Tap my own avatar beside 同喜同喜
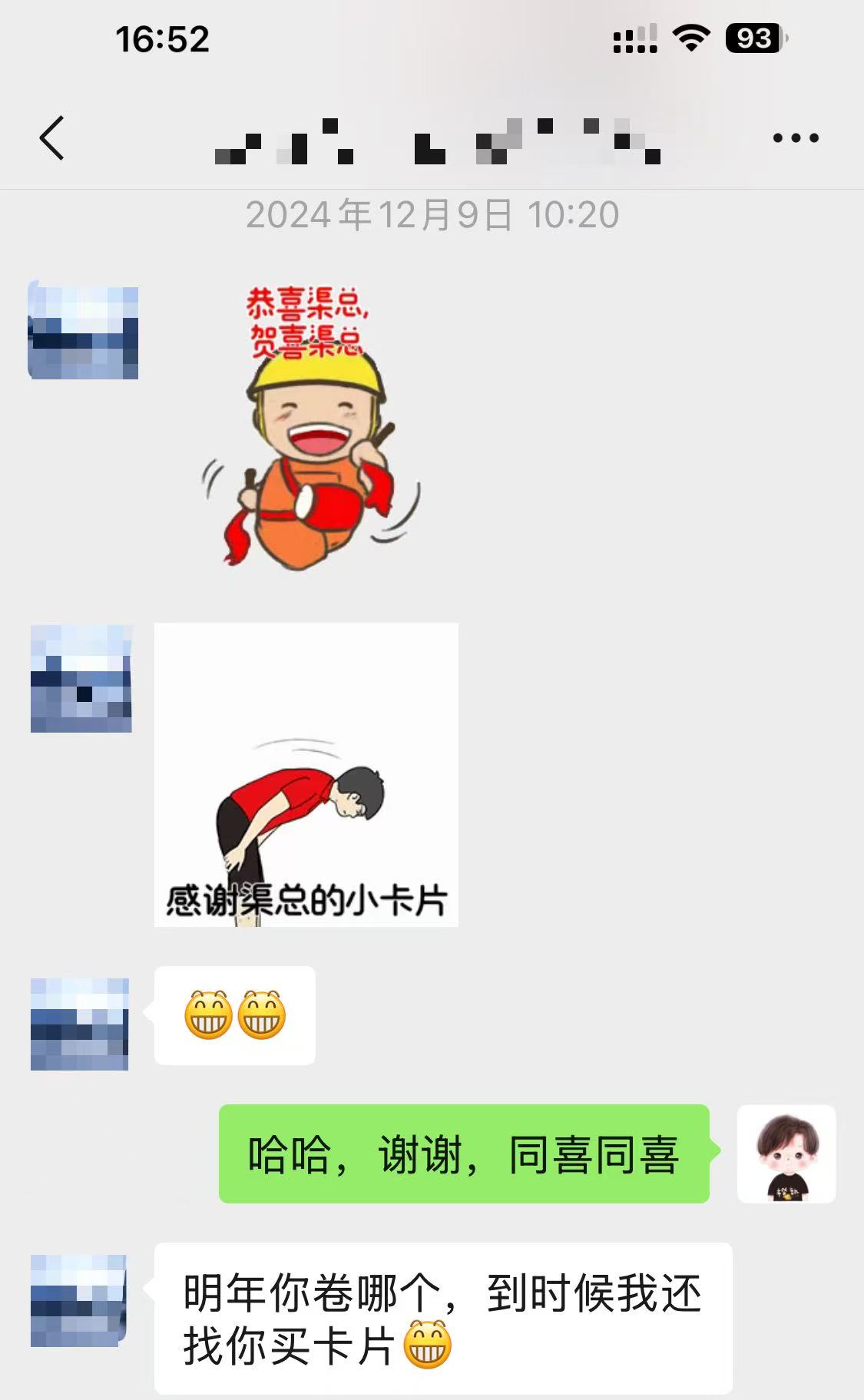The width and height of the screenshot is (864, 1400). (x=786, y=1153)
